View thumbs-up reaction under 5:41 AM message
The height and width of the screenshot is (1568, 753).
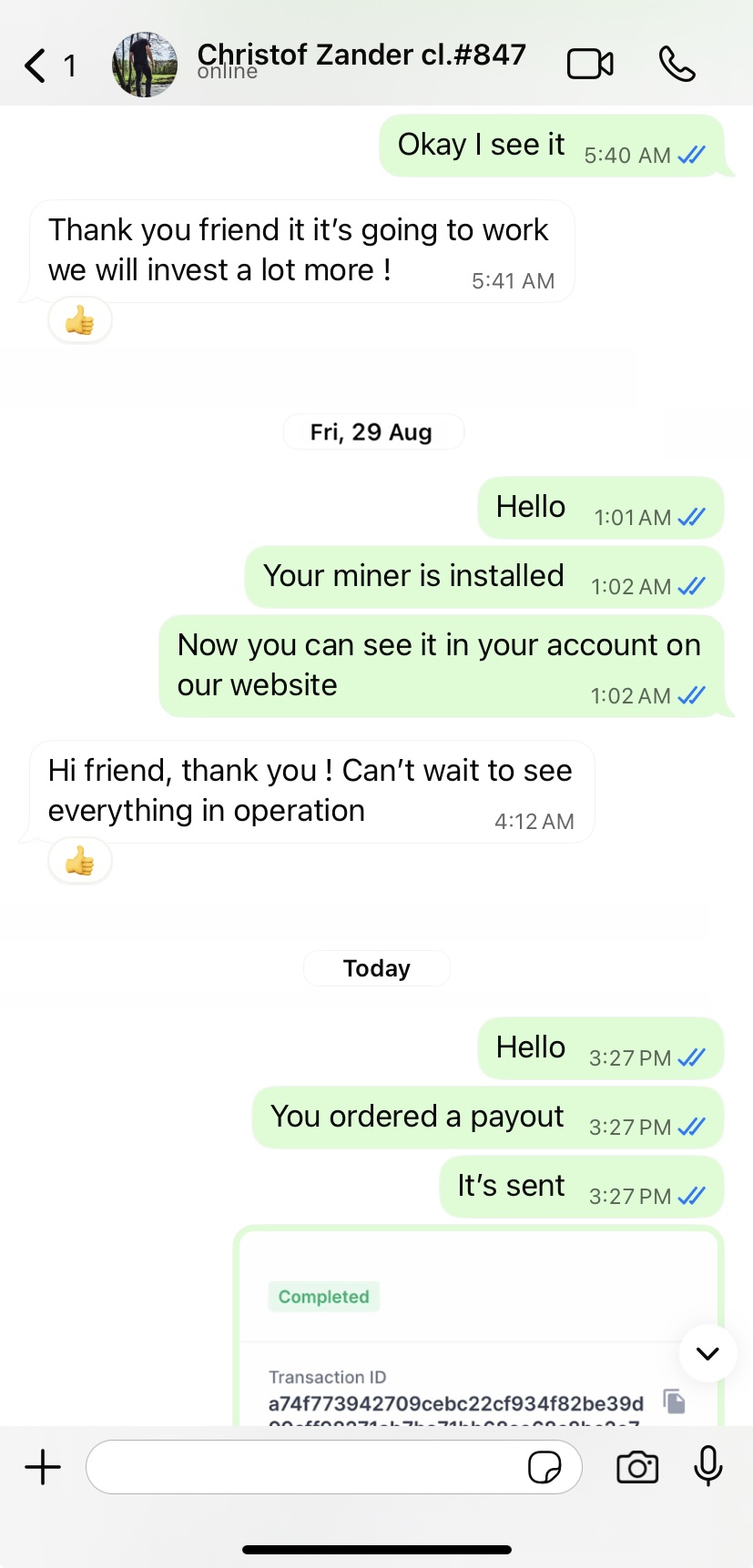tap(80, 321)
